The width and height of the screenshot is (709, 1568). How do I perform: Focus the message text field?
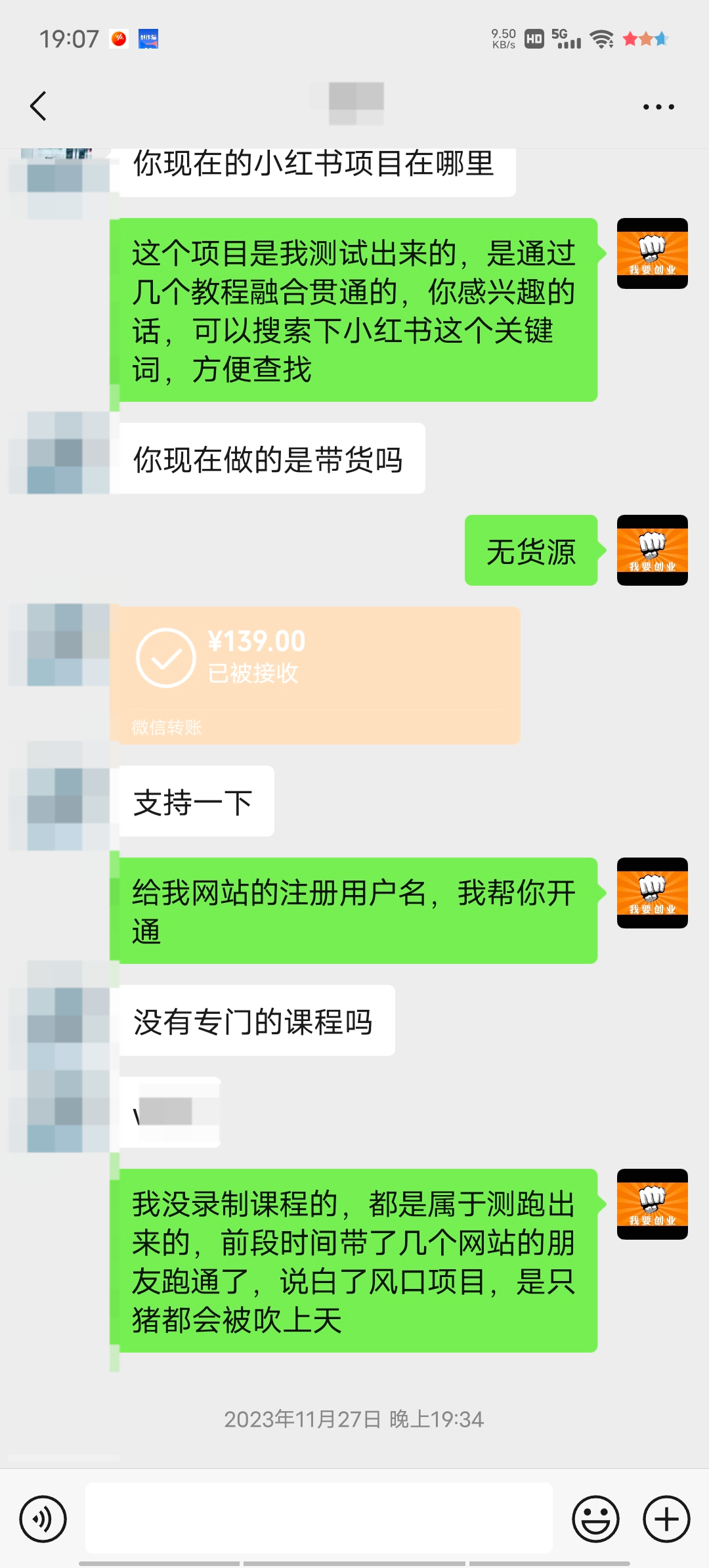click(x=319, y=1517)
